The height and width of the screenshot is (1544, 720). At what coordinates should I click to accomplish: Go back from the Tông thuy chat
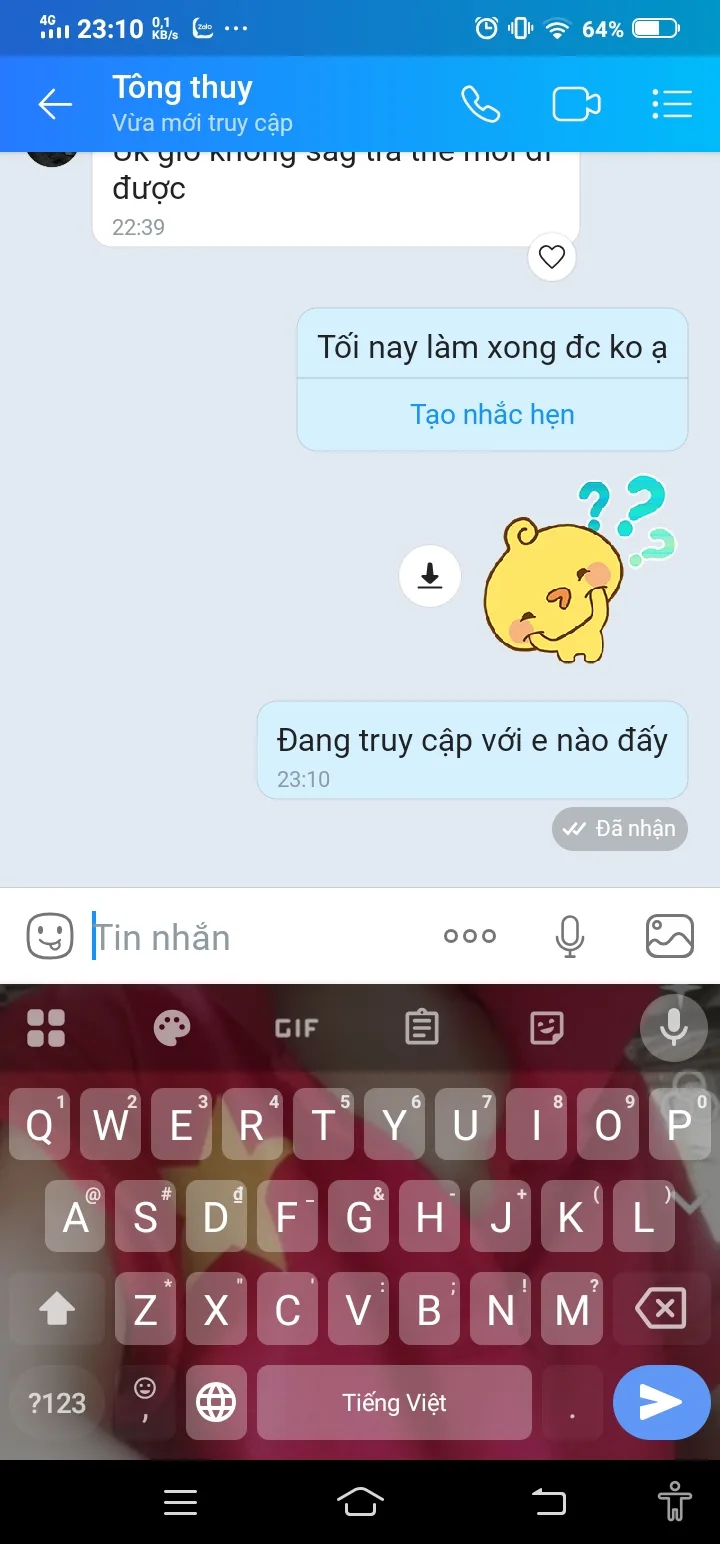(x=55, y=104)
